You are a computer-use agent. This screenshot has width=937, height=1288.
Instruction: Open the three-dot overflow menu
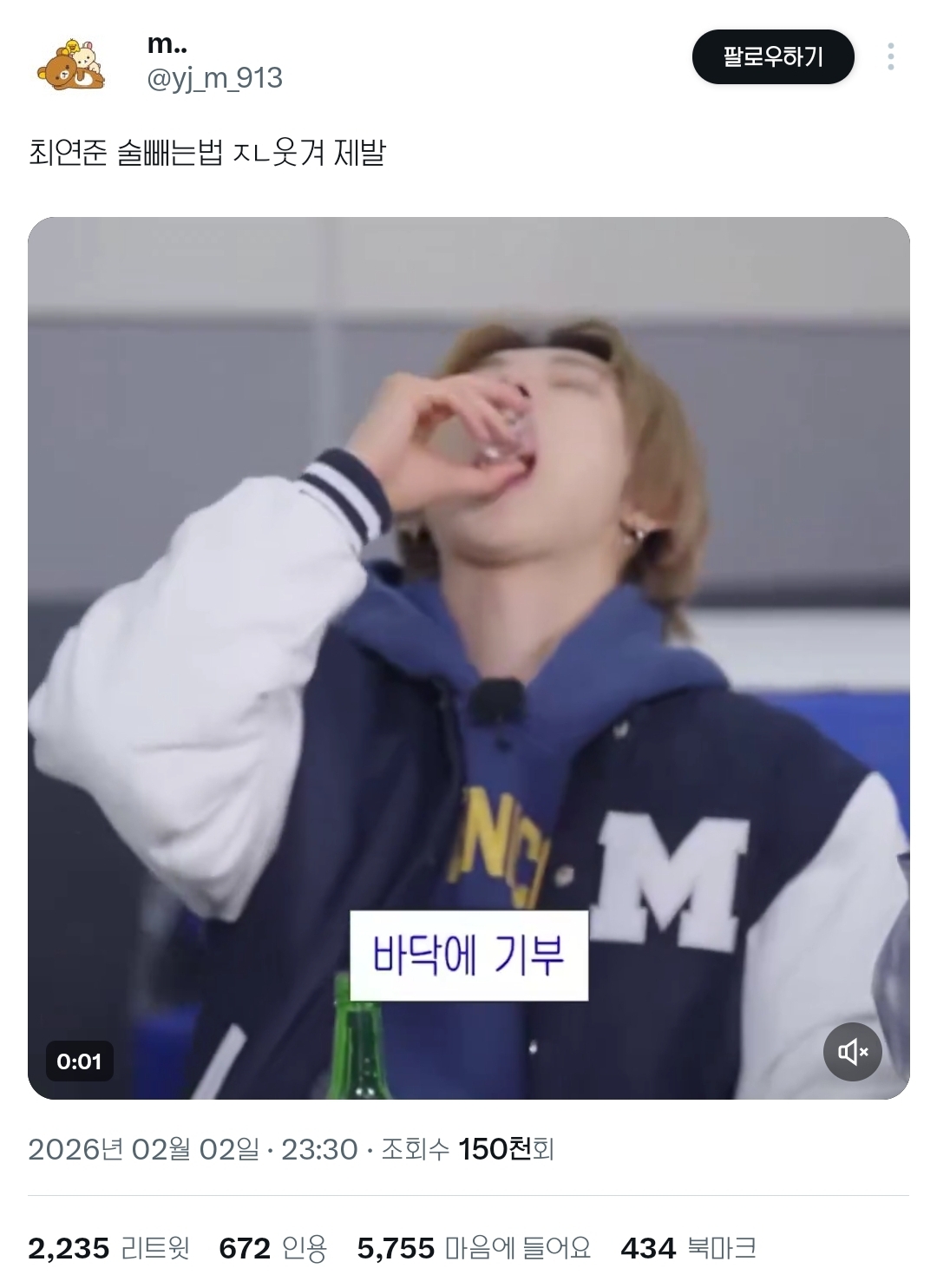pyautogui.click(x=891, y=57)
